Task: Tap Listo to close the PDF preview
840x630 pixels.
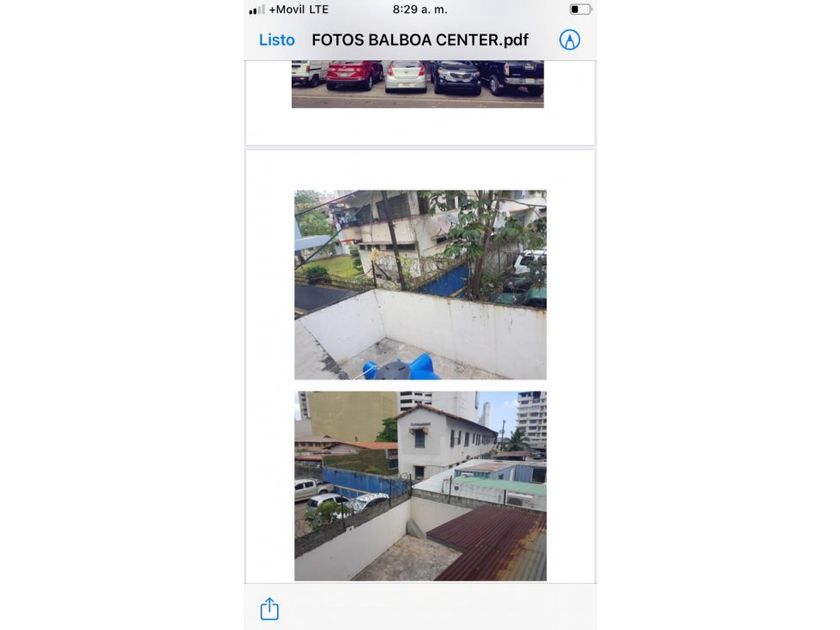Action: [x=277, y=40]
